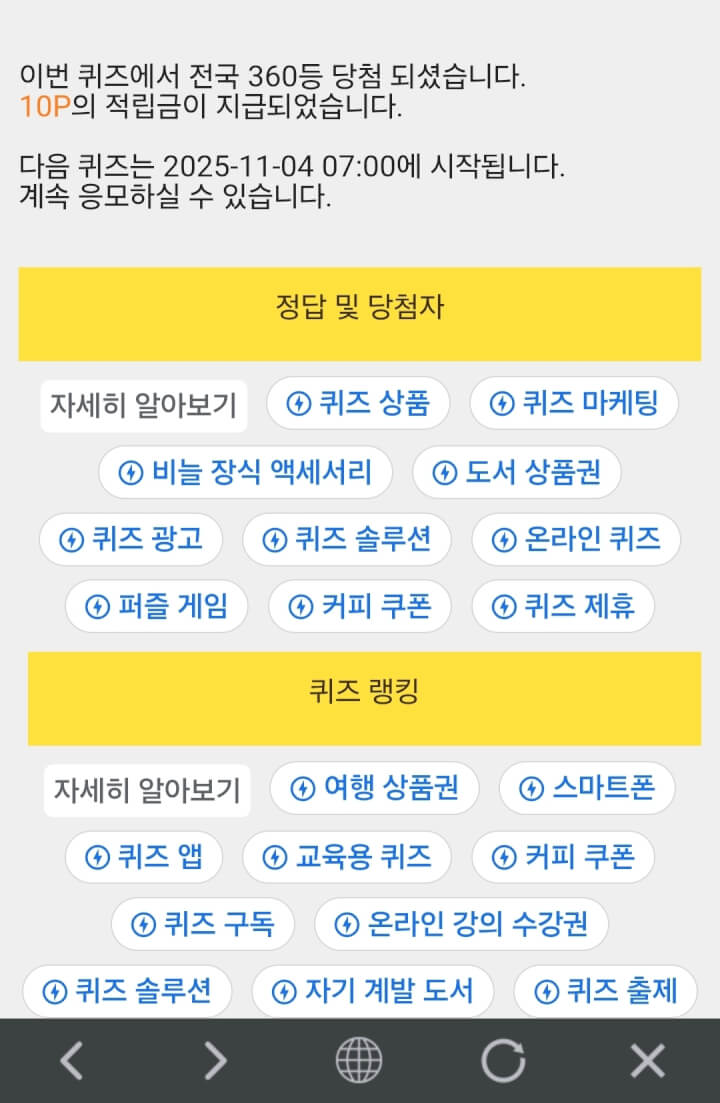The width and height of the screenshot is (720, 1103).
Task: Open 비늘 장식 액세서리 chip
Action: (245, 472)
